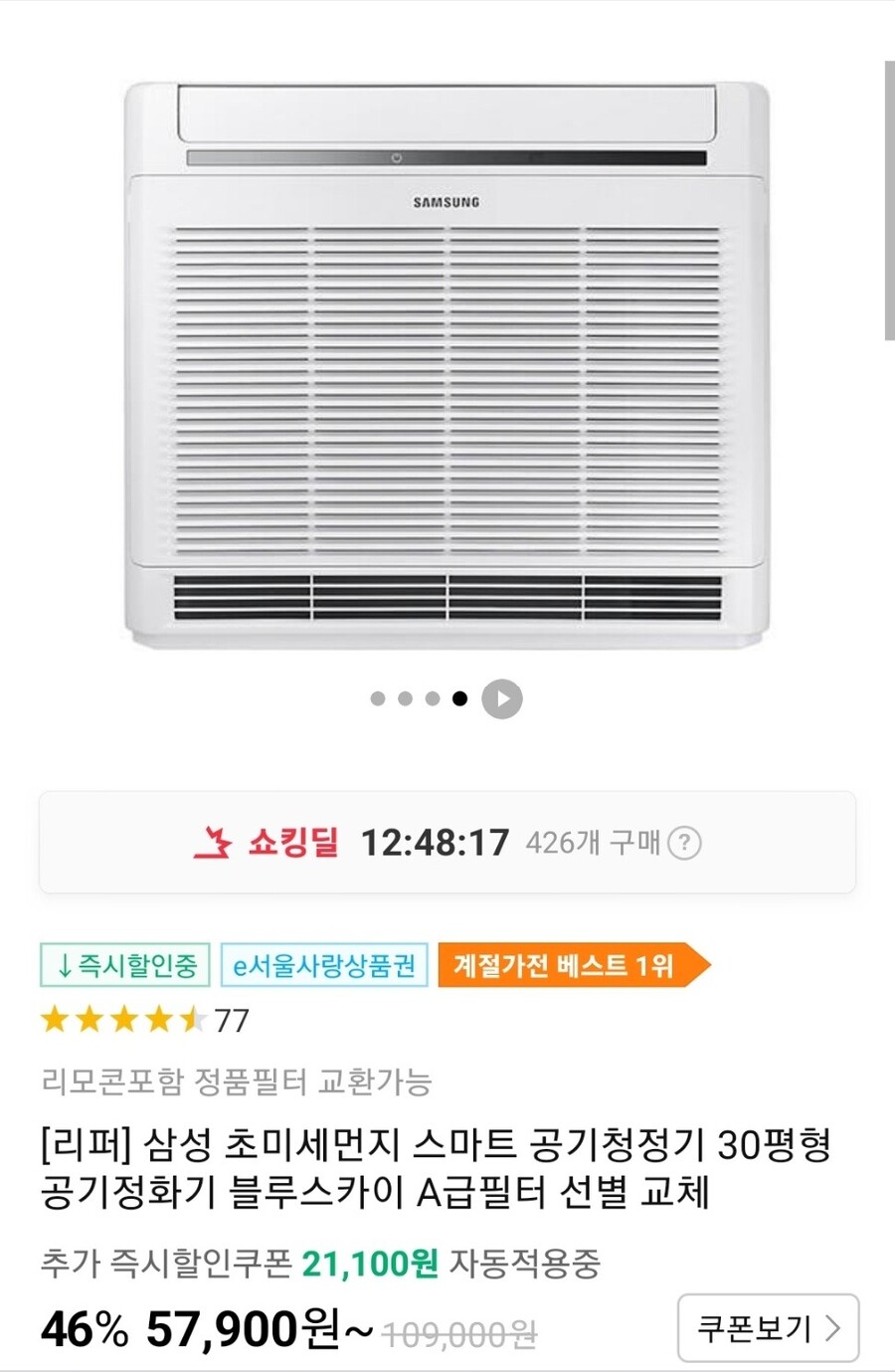Click the chevron arrow on 쿠폰보기
895x1372 pixels.
point(833,1327)
